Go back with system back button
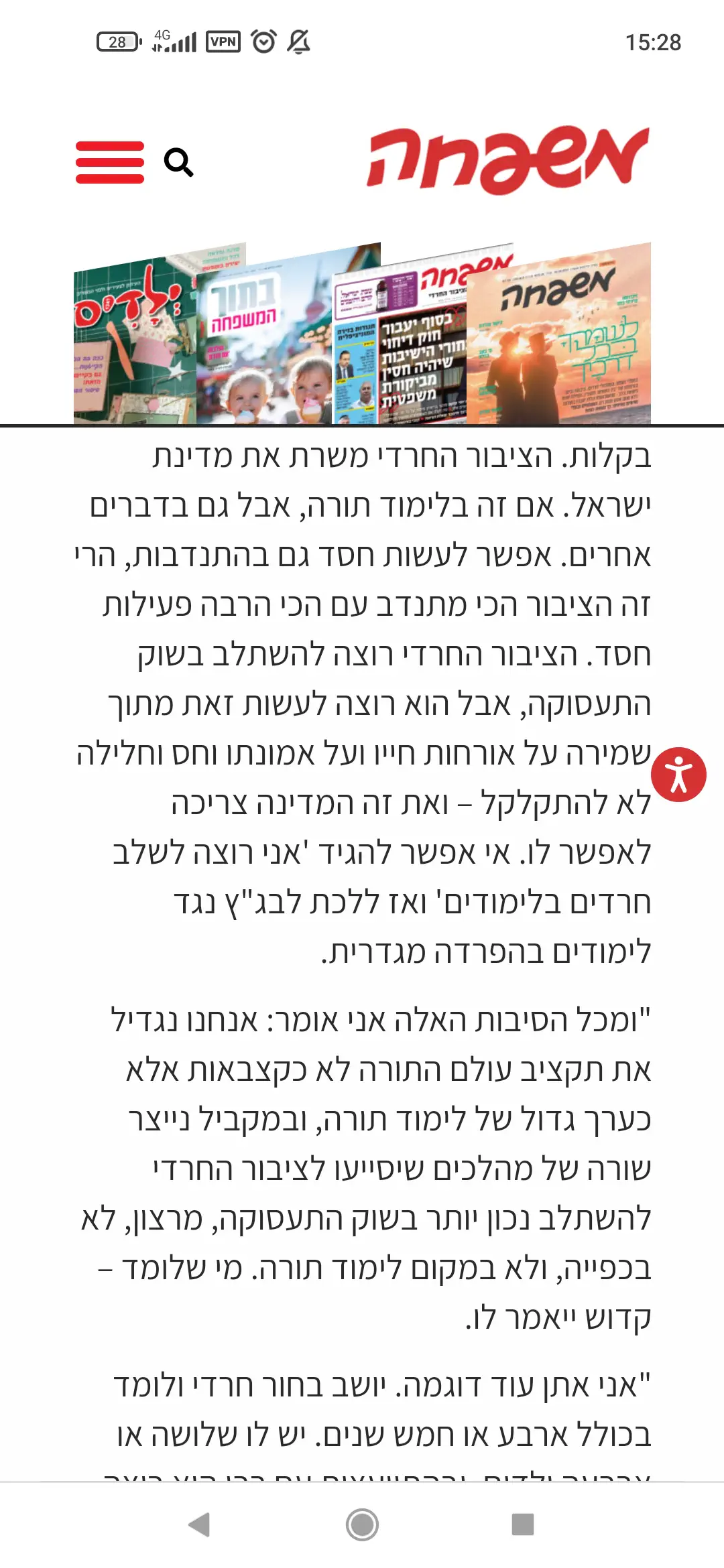The height and width of the screenshot is (1568, 724). [199, 1524]
